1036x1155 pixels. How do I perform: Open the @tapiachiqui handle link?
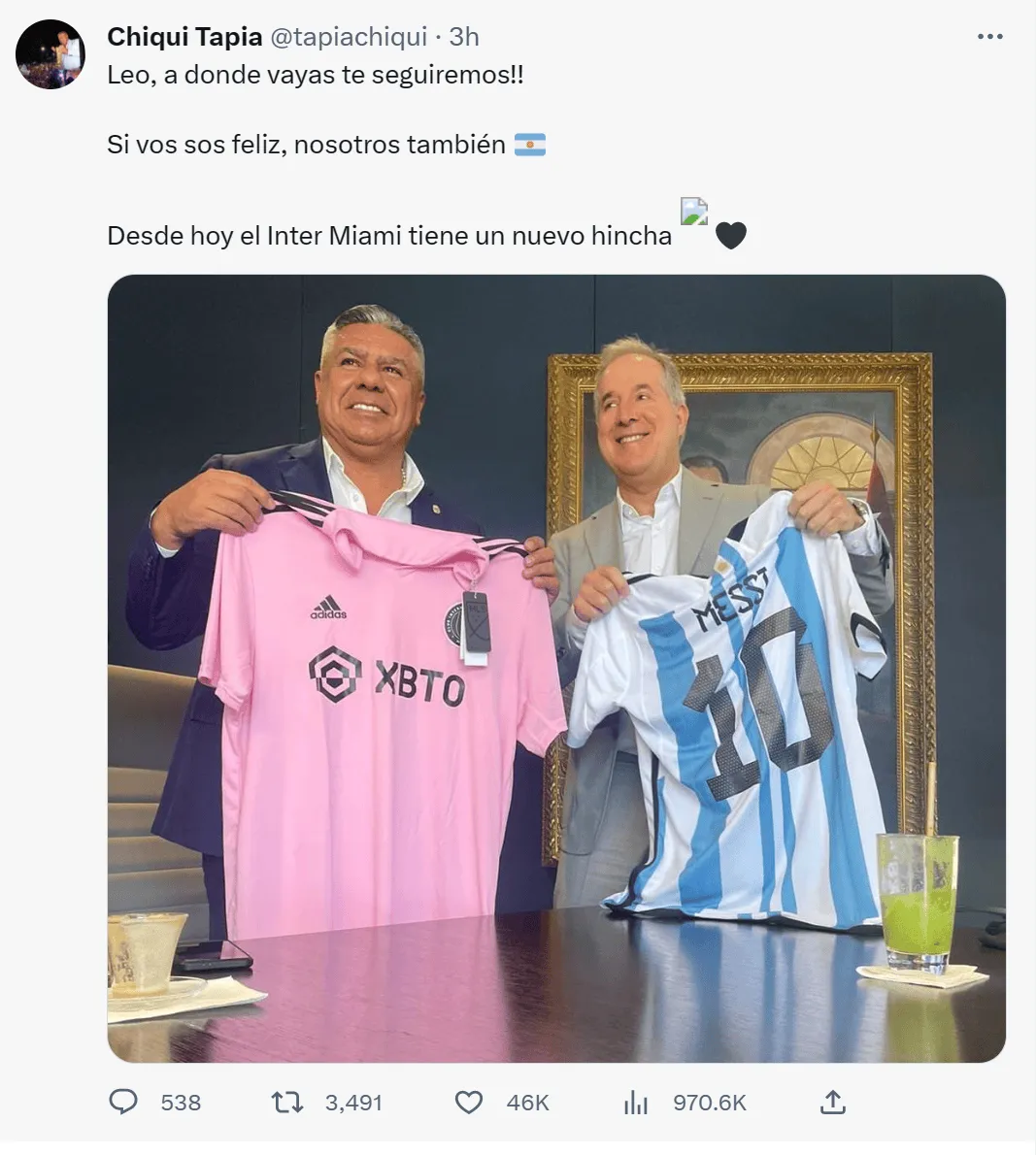coord(348,37)
